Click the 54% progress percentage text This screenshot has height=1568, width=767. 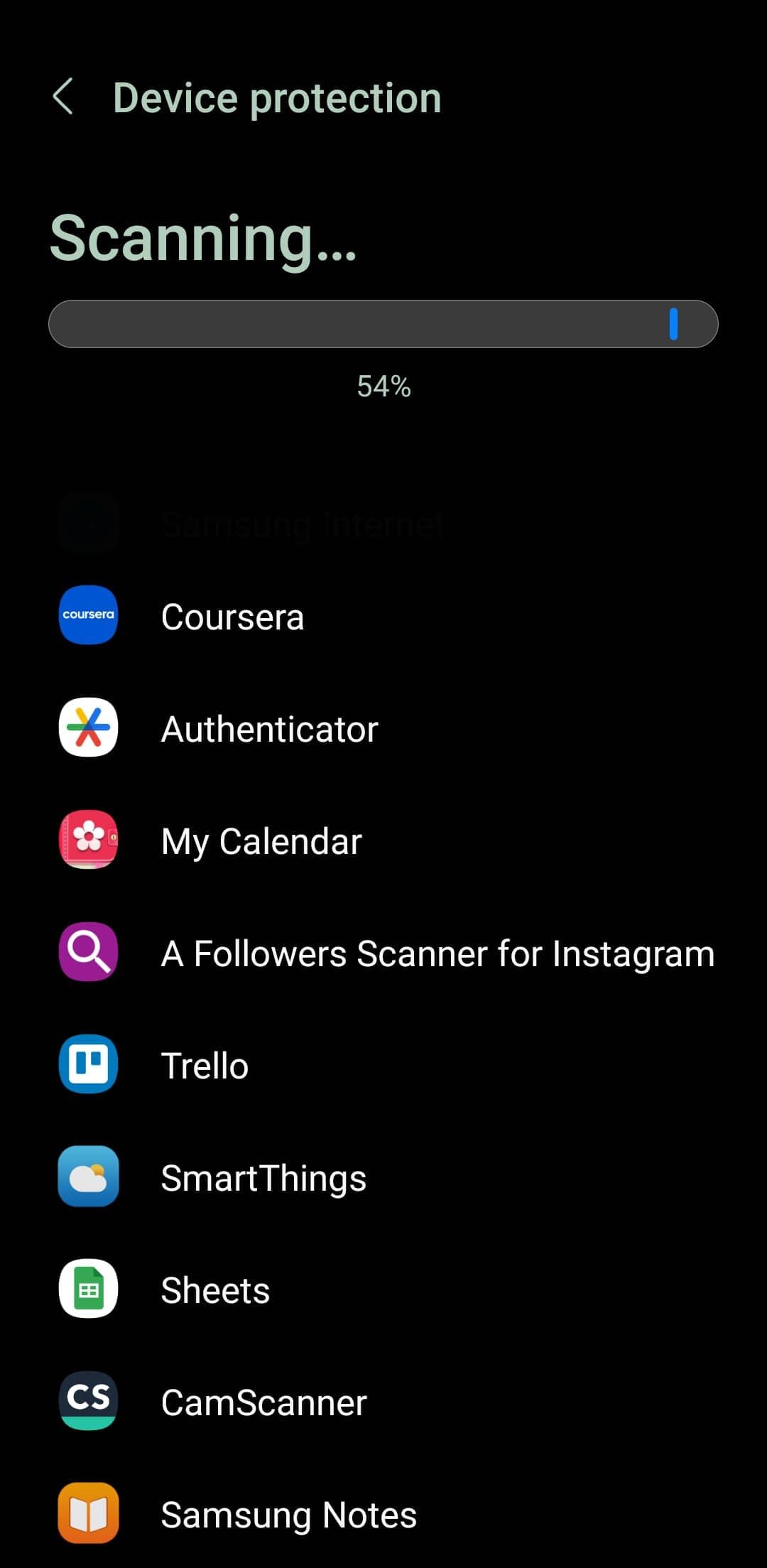coord(383,386)
